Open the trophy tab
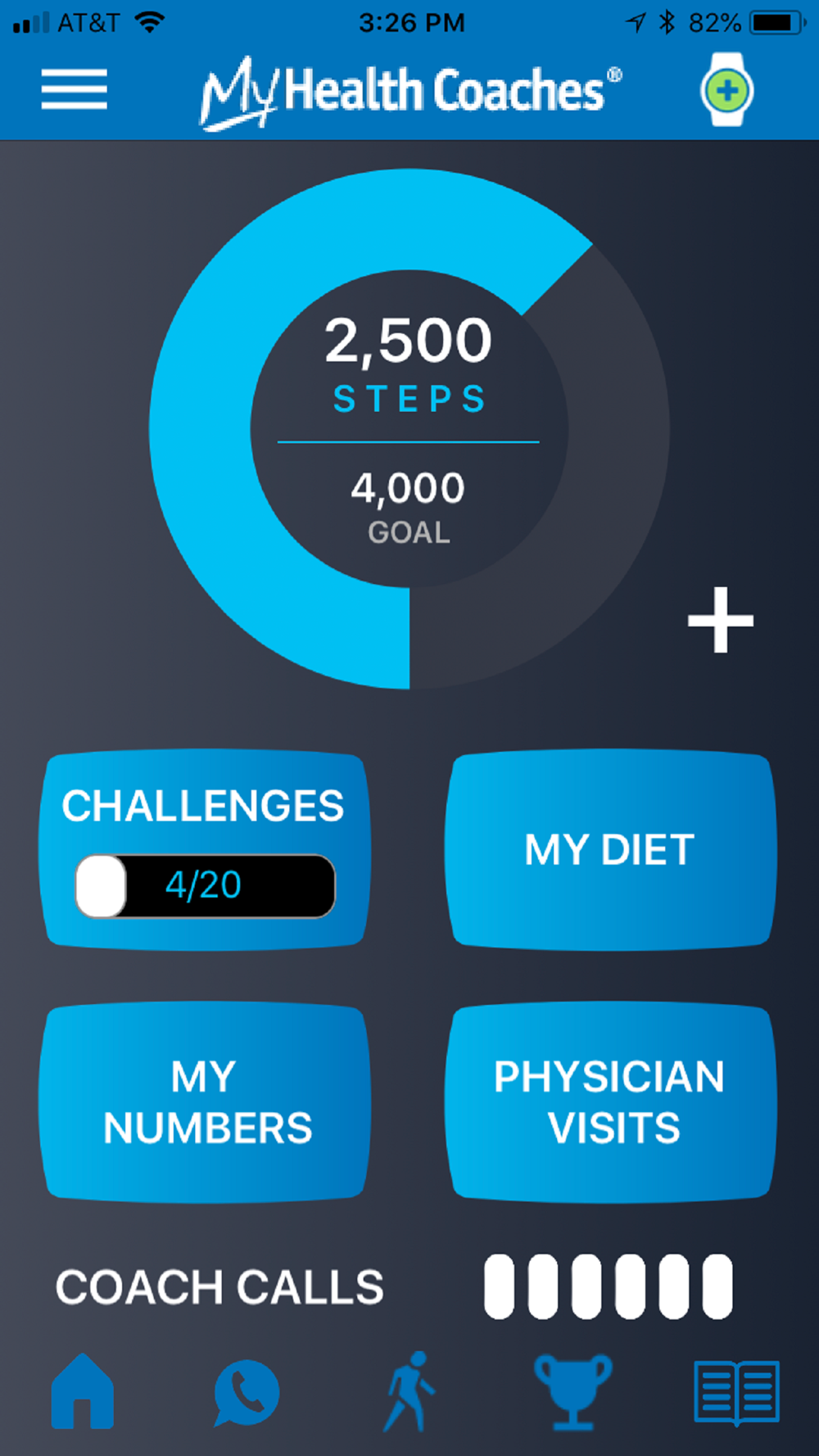This screenshot has height=1456, width=819. tap(572, 1392)
